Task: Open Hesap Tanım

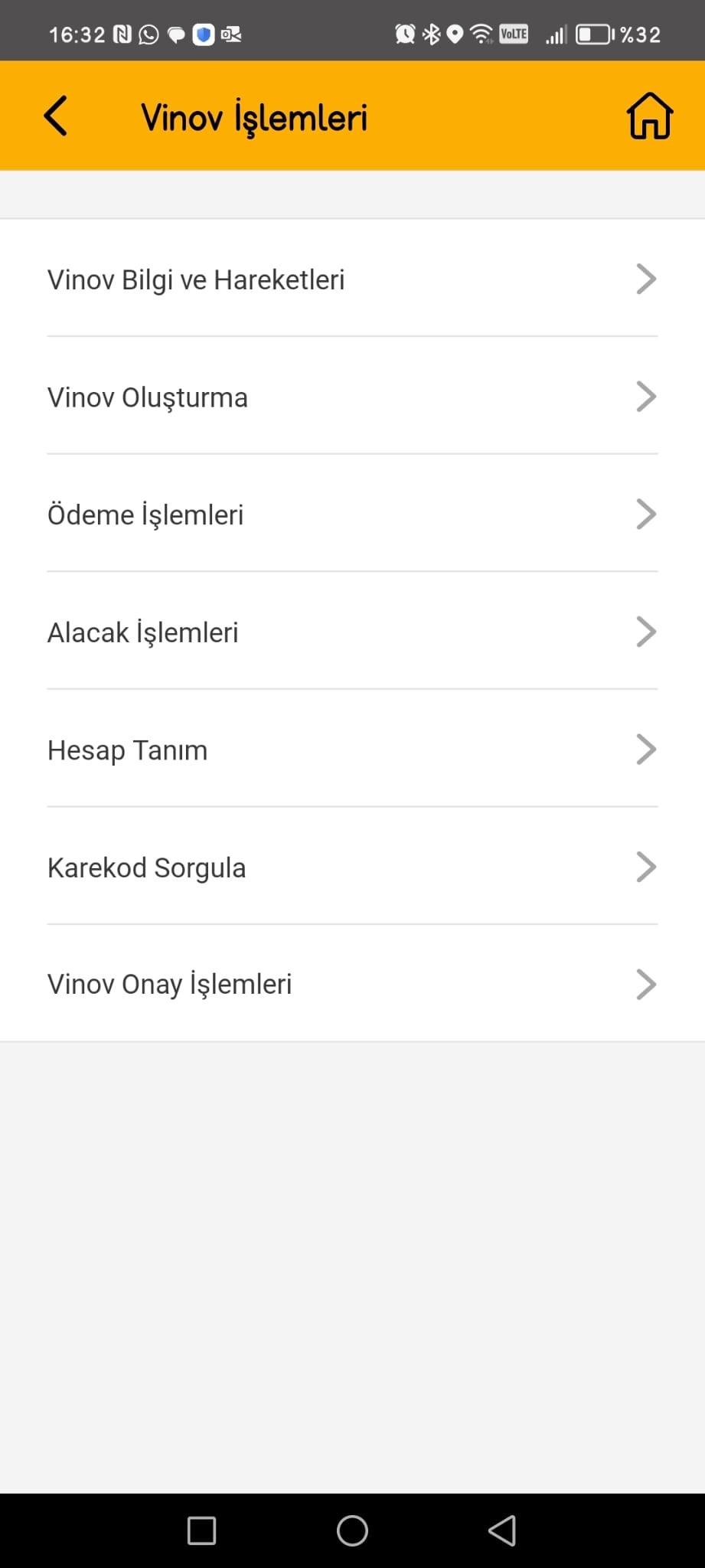Action: click(x=352, y=750)
